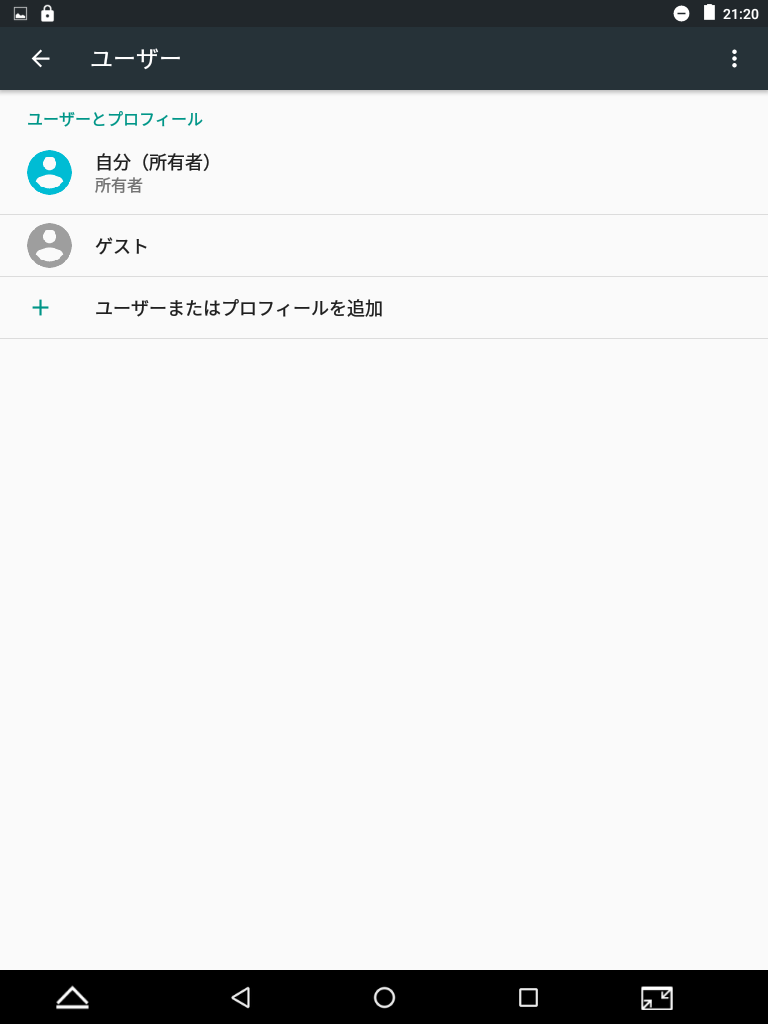Tap the do-not-disturb icon in the status bar

pos(681,14)
